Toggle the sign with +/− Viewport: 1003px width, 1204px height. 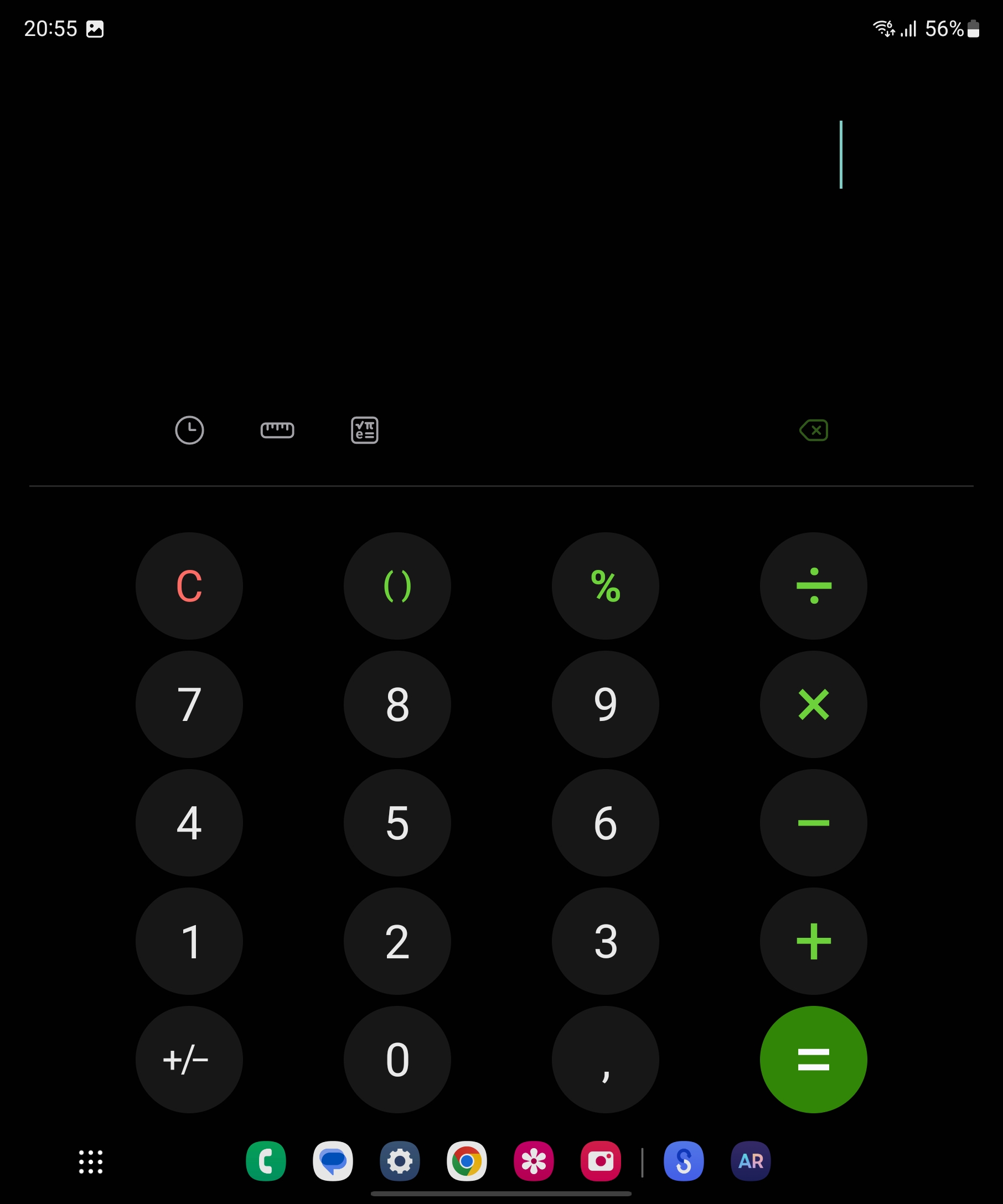(189, 1060)
